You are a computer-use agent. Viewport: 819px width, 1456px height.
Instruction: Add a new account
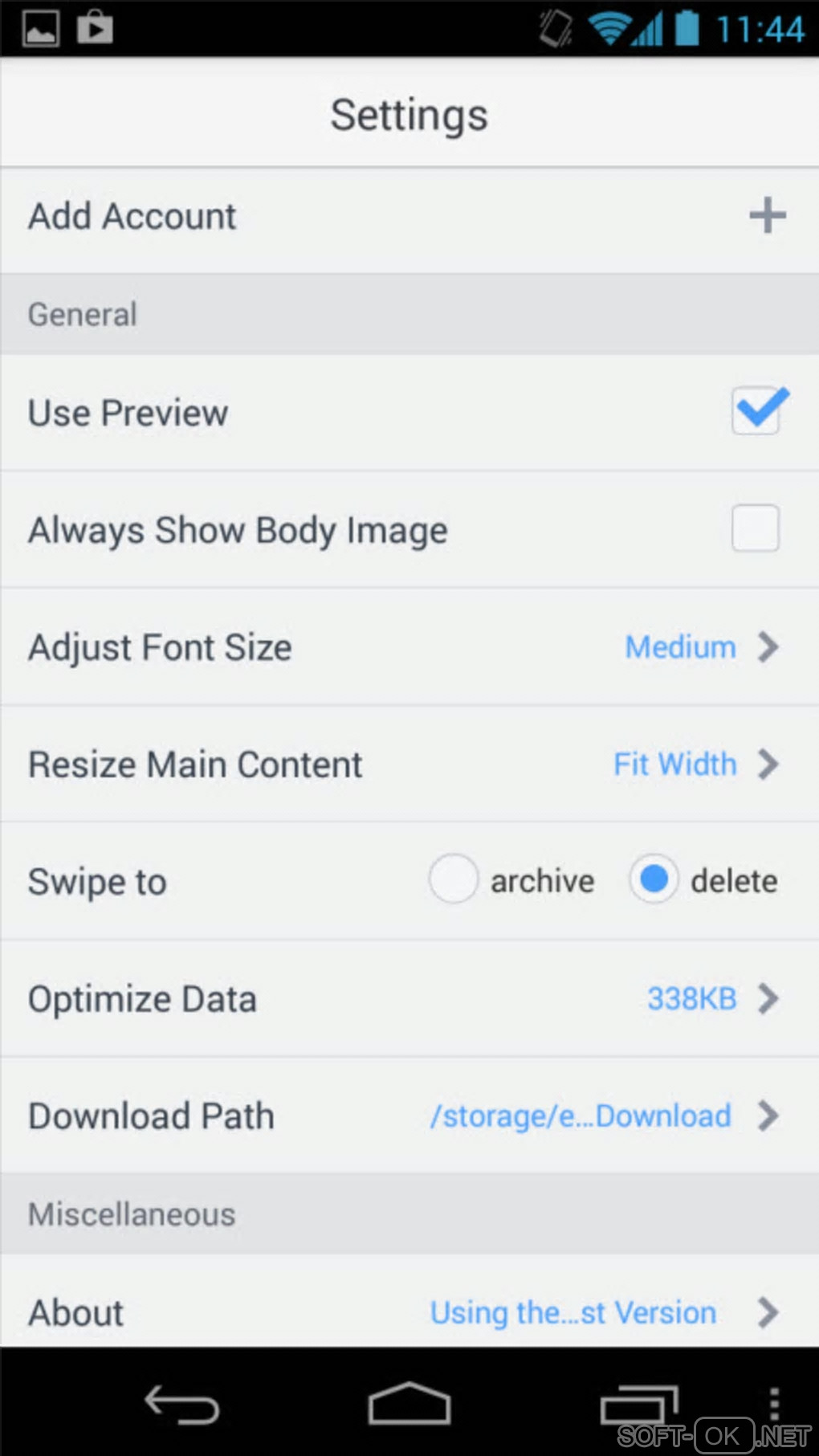click(767, 215)
